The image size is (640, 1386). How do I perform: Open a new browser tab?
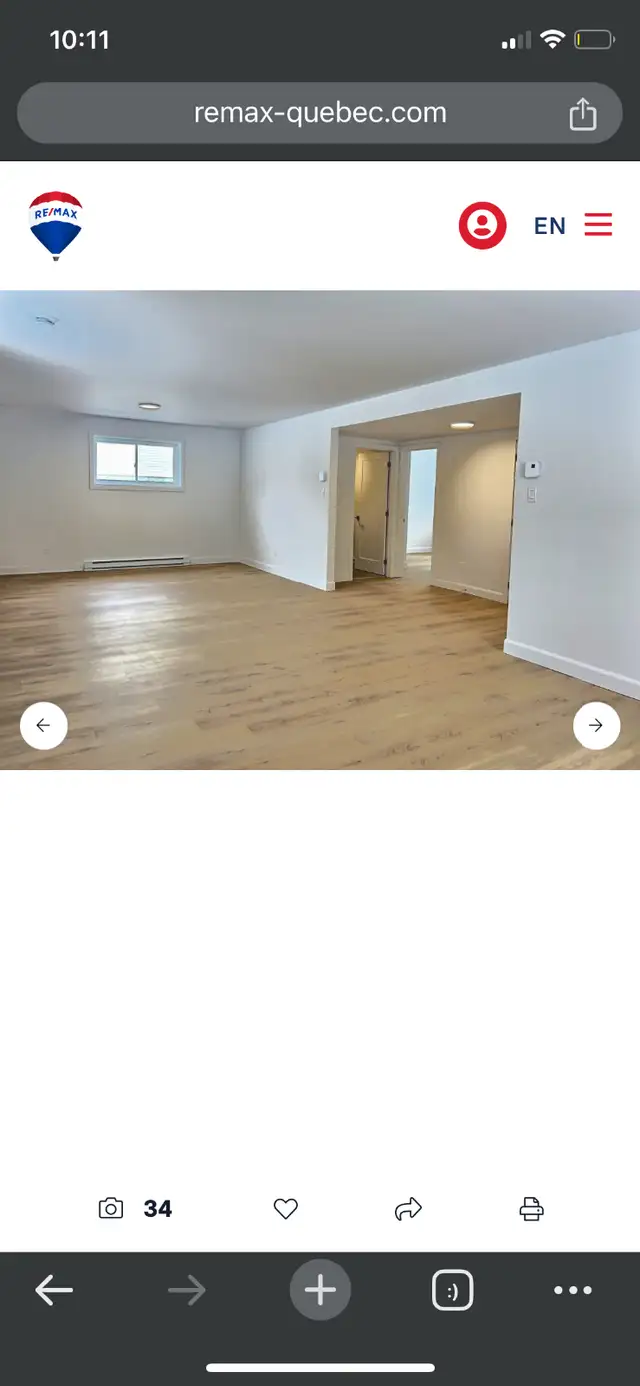click(320, 1291)
